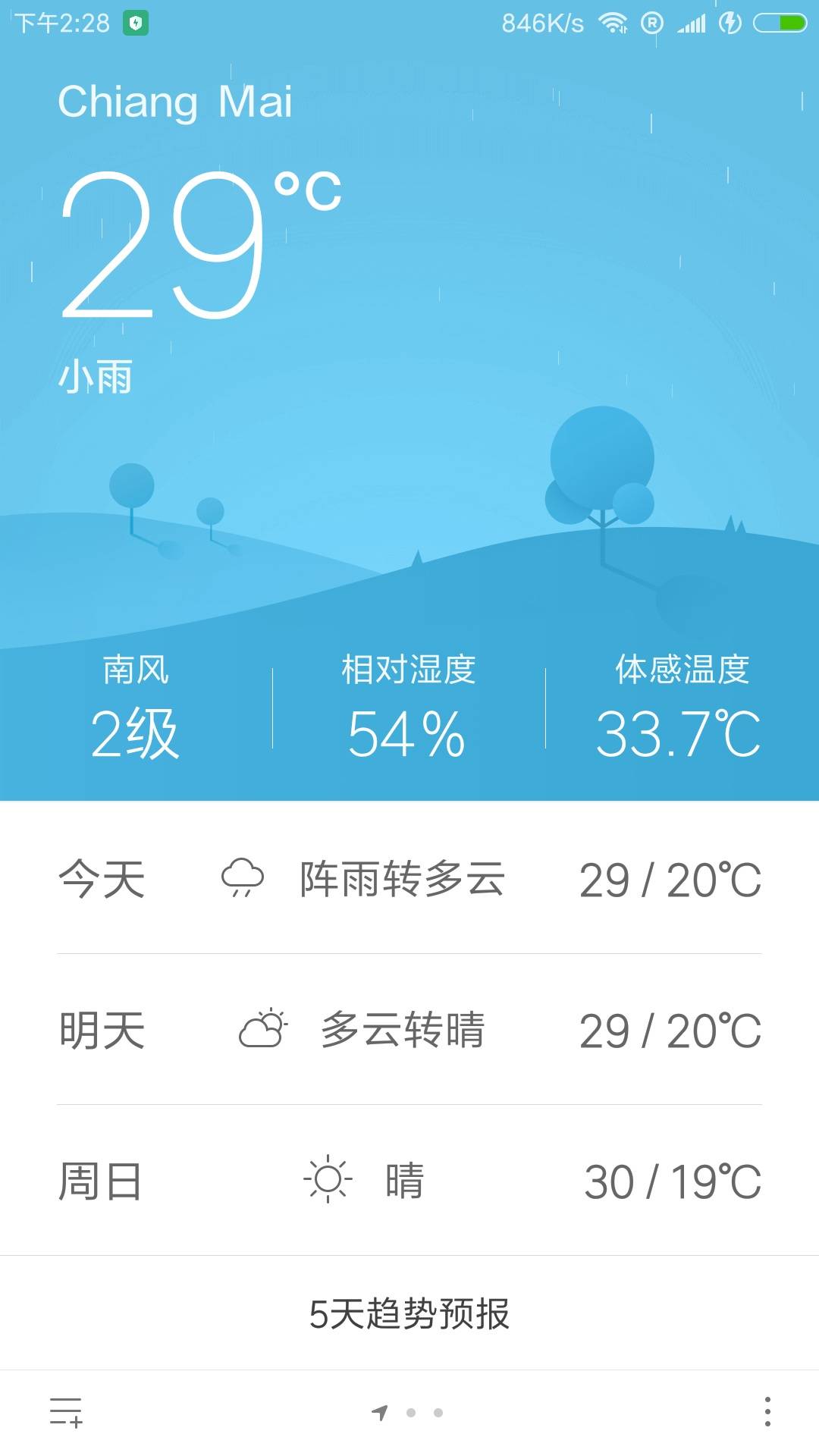Screen dimensions: 819x1456
Task: View today's 今天 forecast details
Action: click(409, 880)
